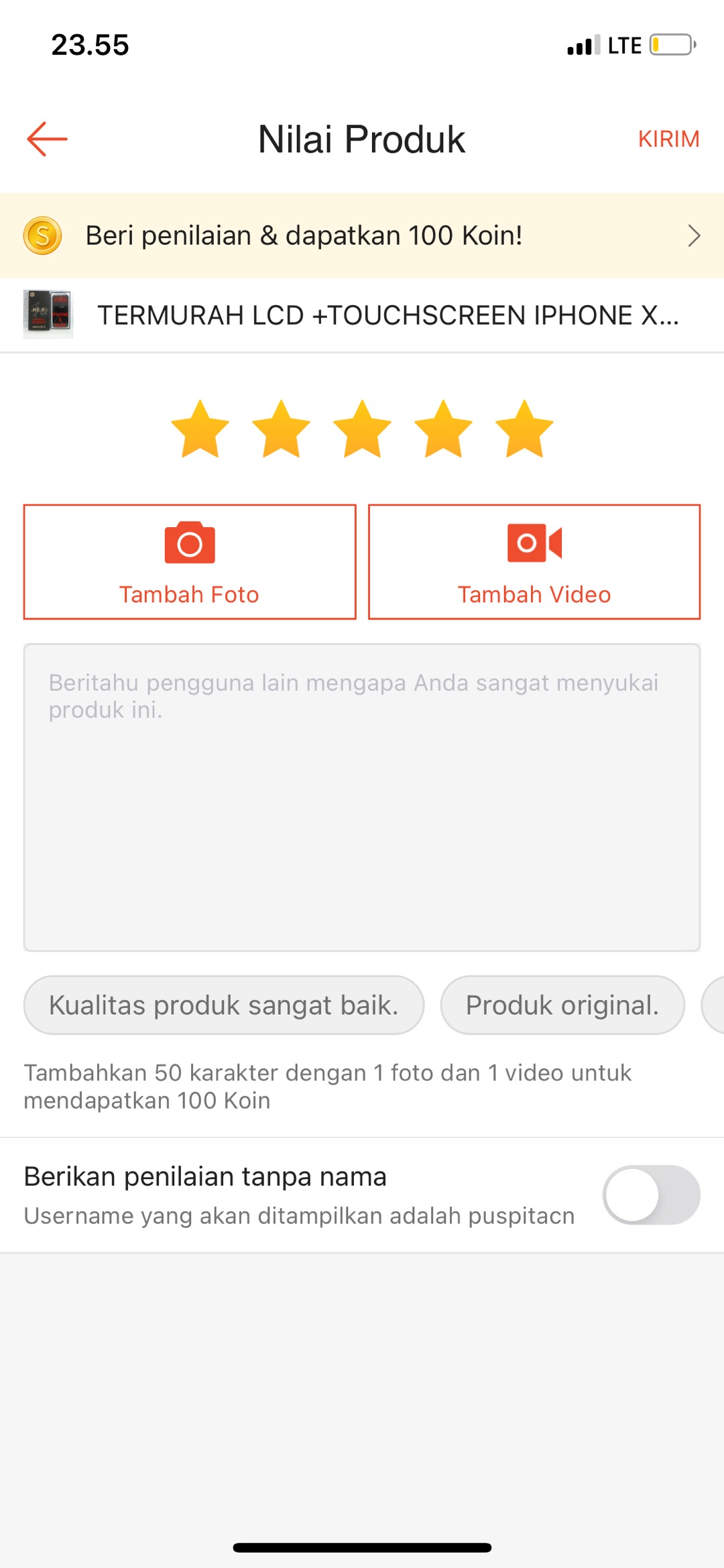Tap 'Kualitas produk sangat baik.' chip

(223, 1004)
